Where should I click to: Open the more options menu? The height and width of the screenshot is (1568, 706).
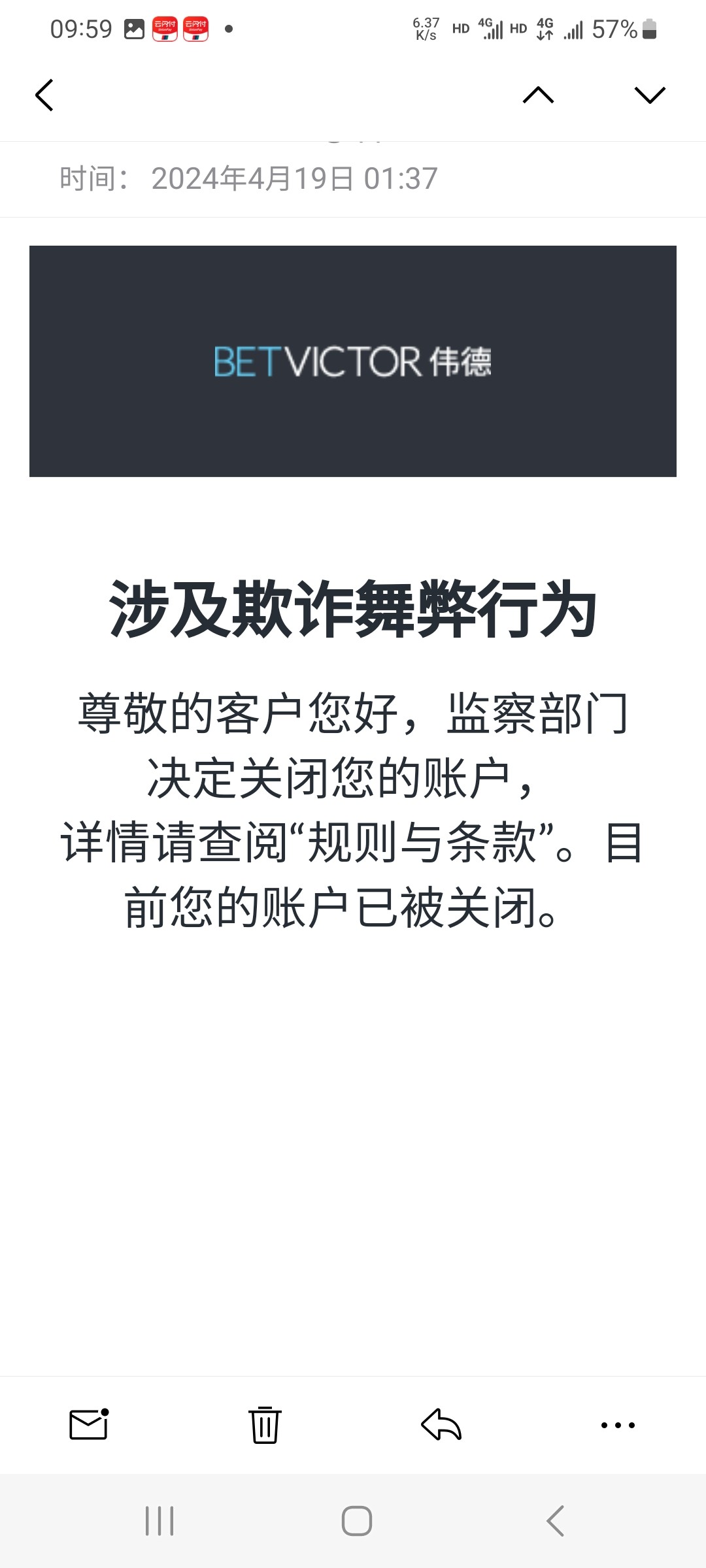tap(618, 1425)
